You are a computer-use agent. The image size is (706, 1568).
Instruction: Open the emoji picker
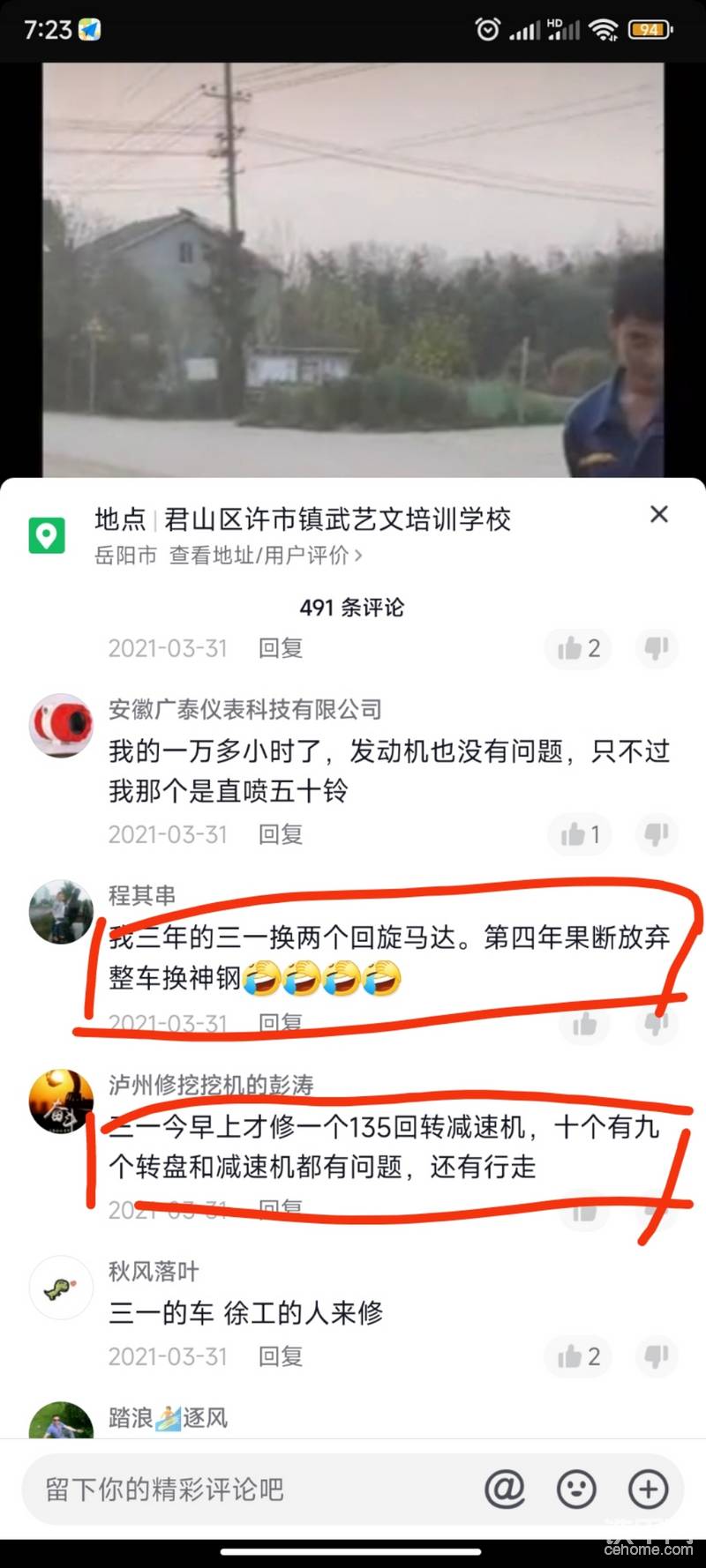576,1490
